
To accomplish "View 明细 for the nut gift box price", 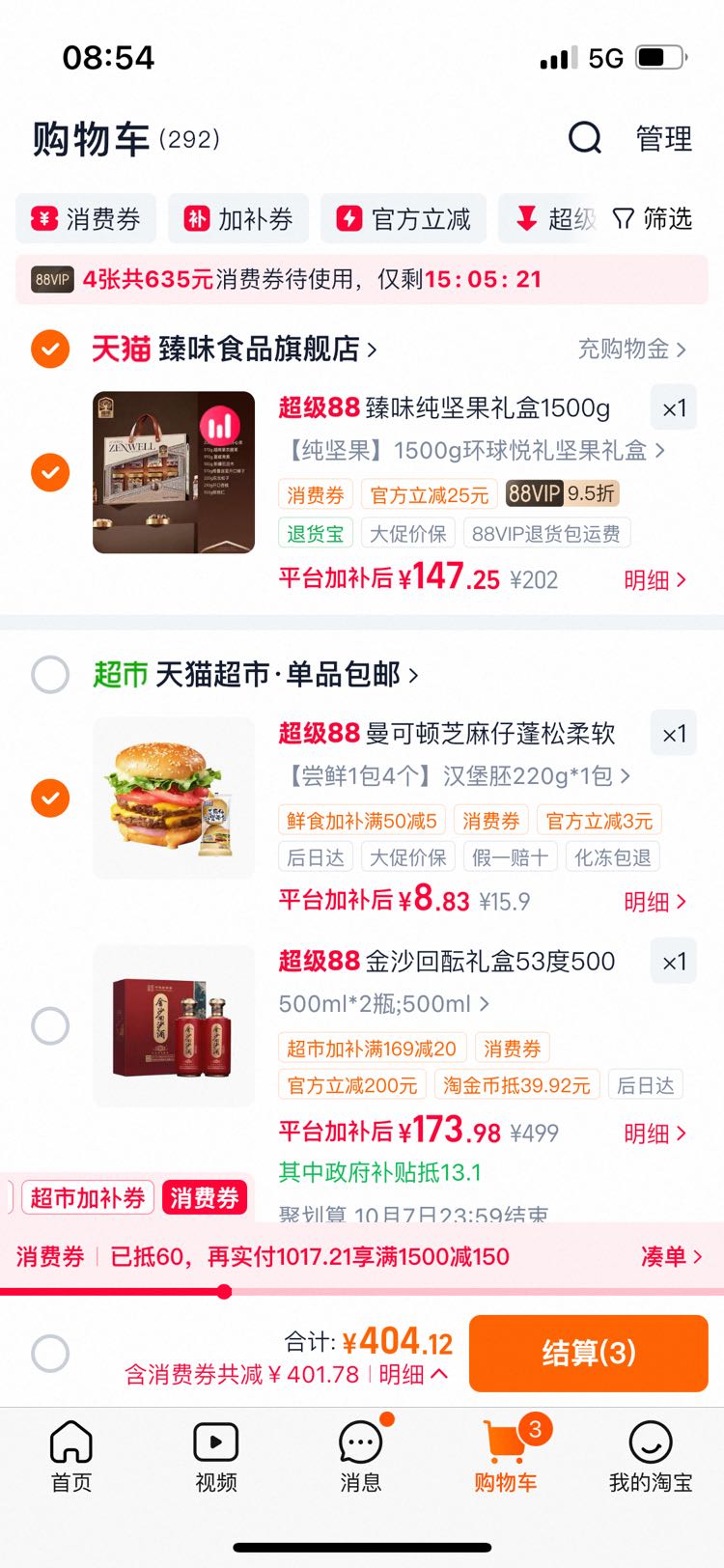I will click(x=654, y=579).
